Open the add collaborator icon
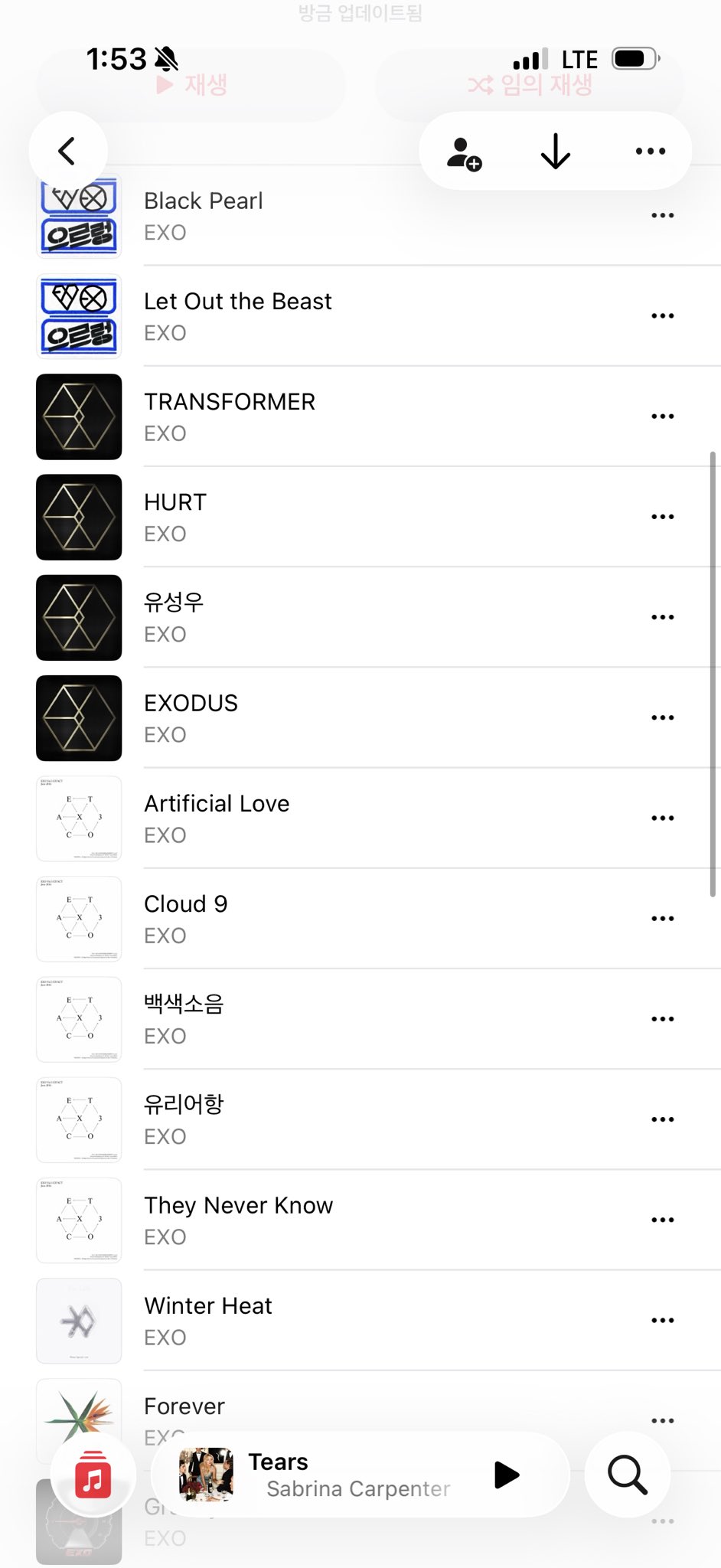 click(464, 152)
